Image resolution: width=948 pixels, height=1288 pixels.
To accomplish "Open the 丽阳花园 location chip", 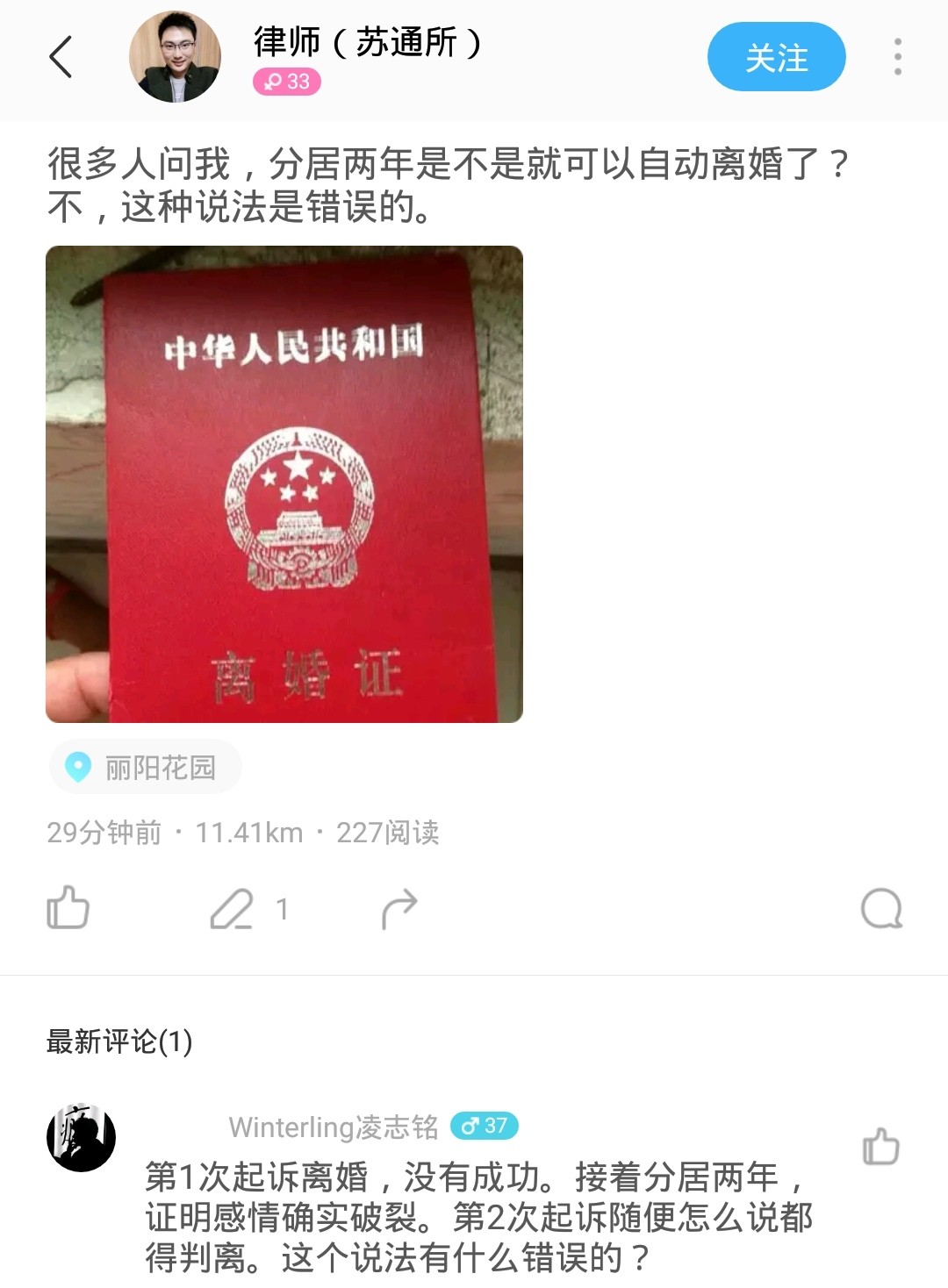I will pyautogui.click(x=146, y=768).
